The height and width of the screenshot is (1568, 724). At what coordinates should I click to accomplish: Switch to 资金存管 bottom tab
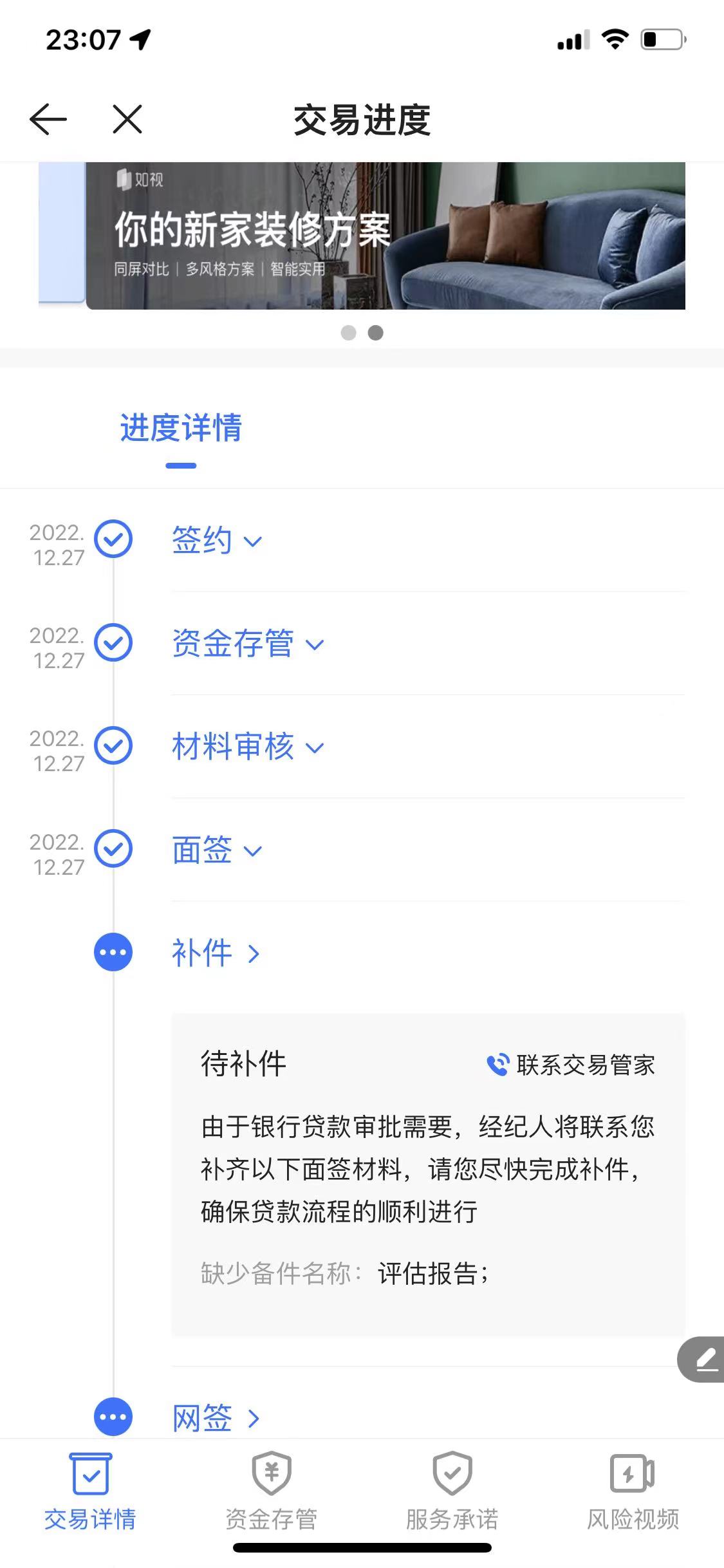coord(272,1492)
